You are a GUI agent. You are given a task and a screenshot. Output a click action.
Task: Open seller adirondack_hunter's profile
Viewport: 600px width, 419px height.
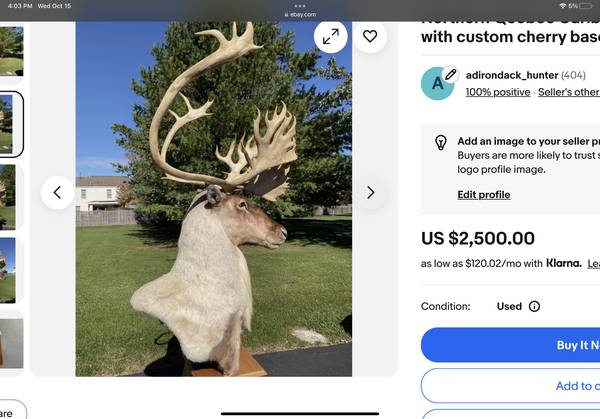510,75
